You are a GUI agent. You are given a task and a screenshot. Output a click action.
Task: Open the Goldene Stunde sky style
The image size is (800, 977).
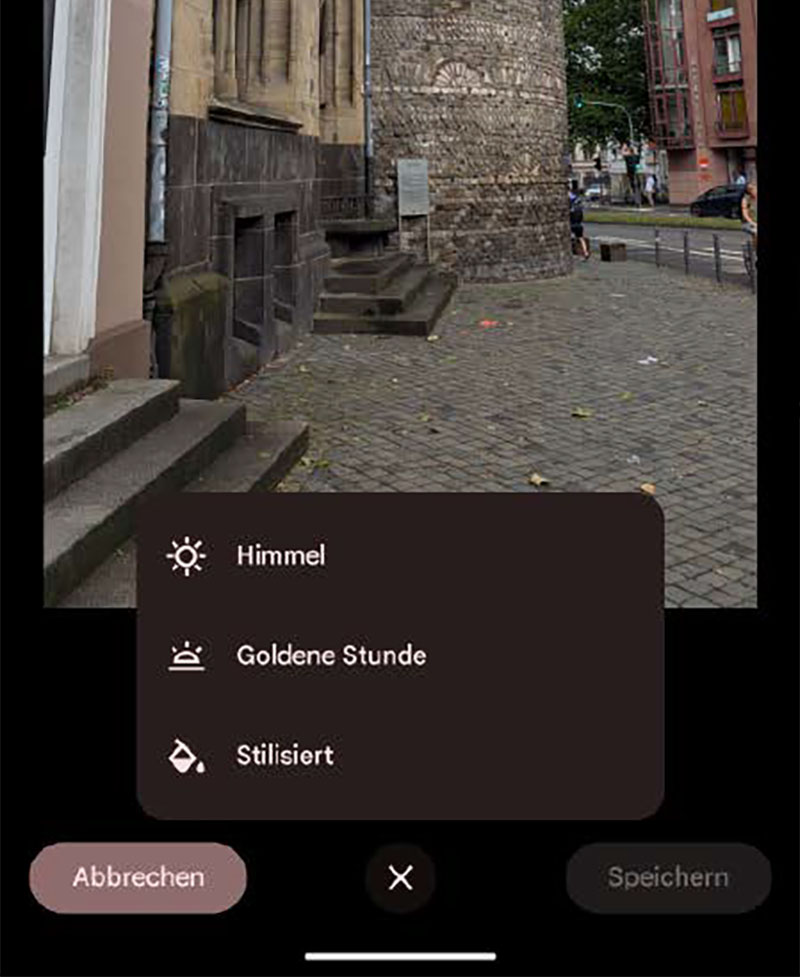(330, 655)
